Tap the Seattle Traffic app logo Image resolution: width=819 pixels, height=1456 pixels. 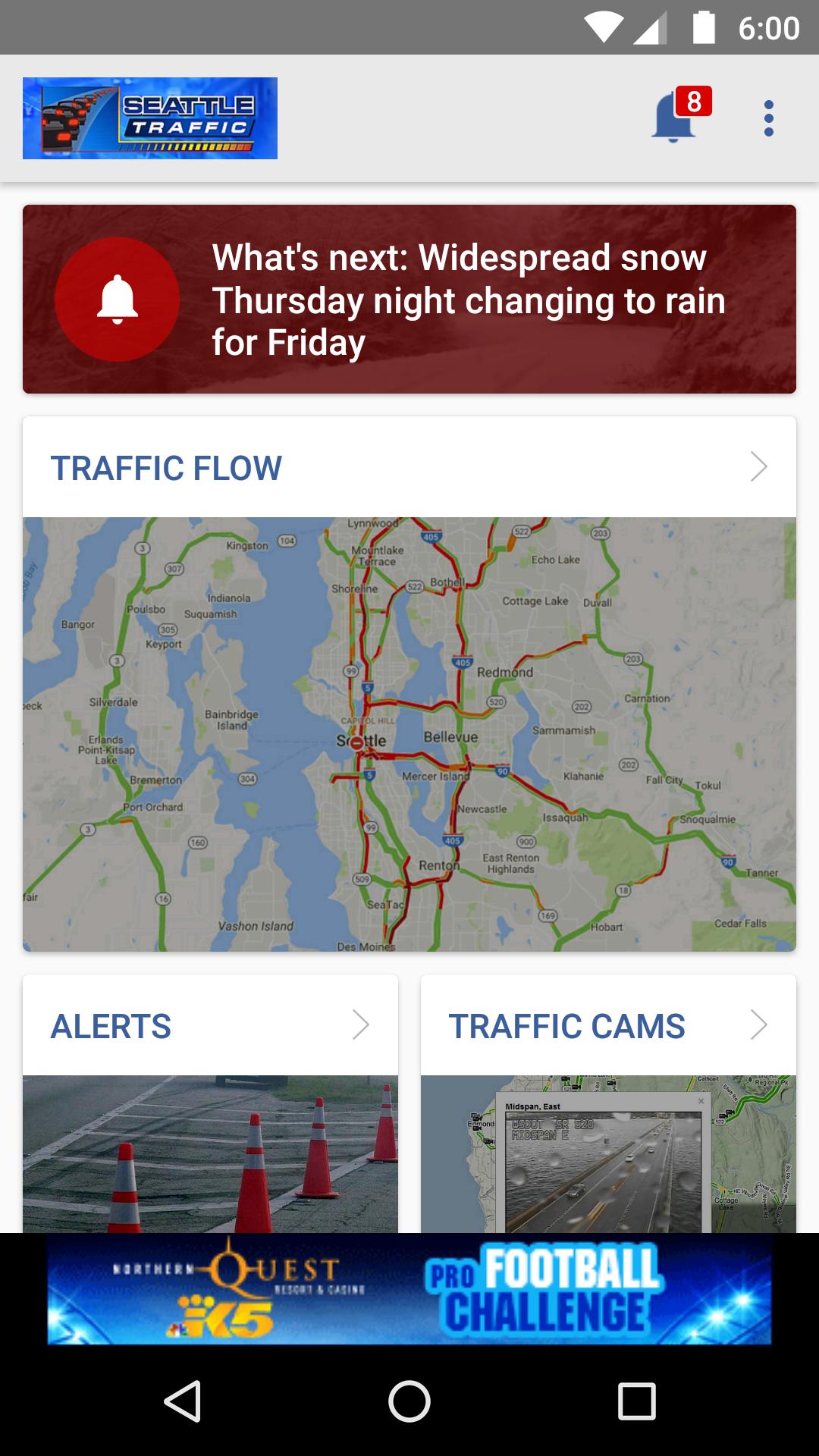pos(151,118)
